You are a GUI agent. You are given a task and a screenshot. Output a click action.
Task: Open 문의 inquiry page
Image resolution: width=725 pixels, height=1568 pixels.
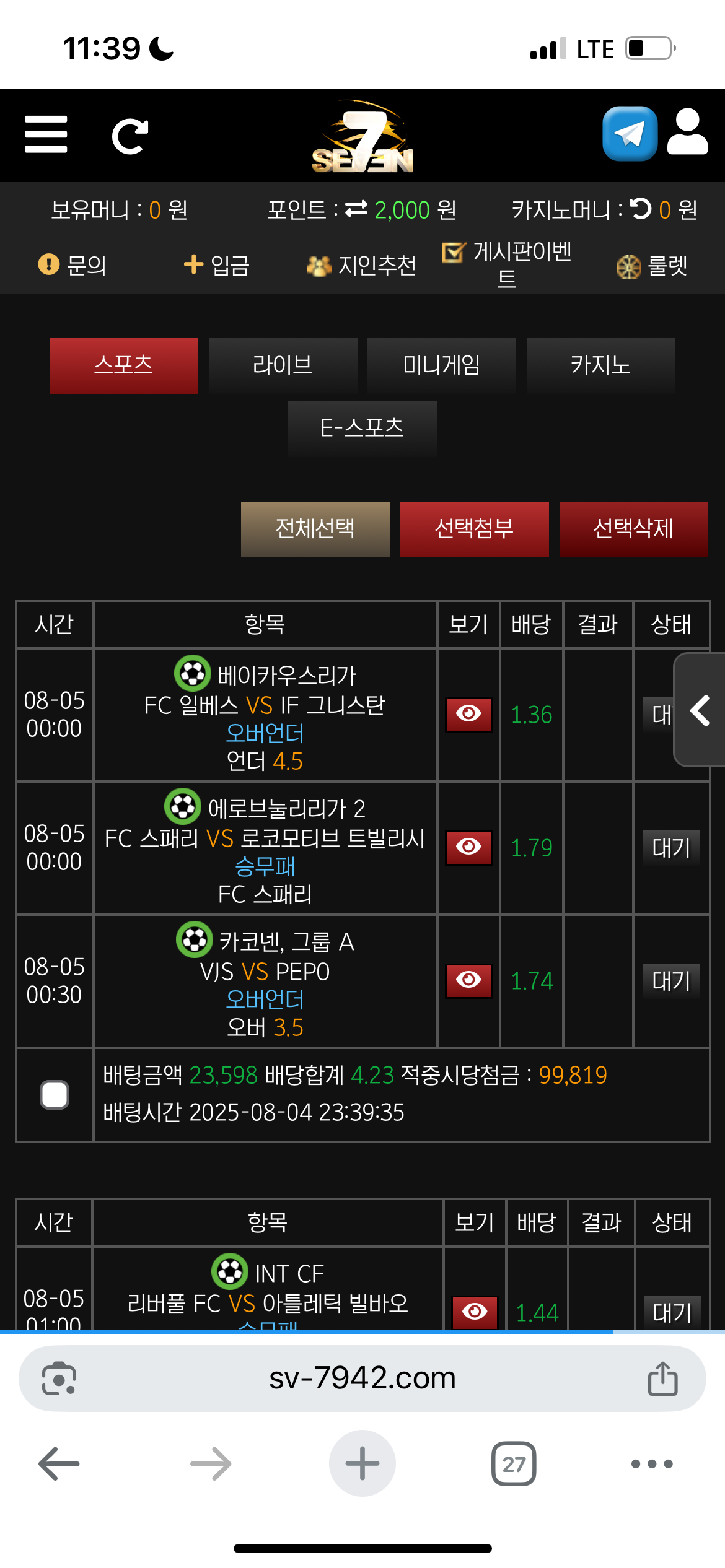pos(73,265)
